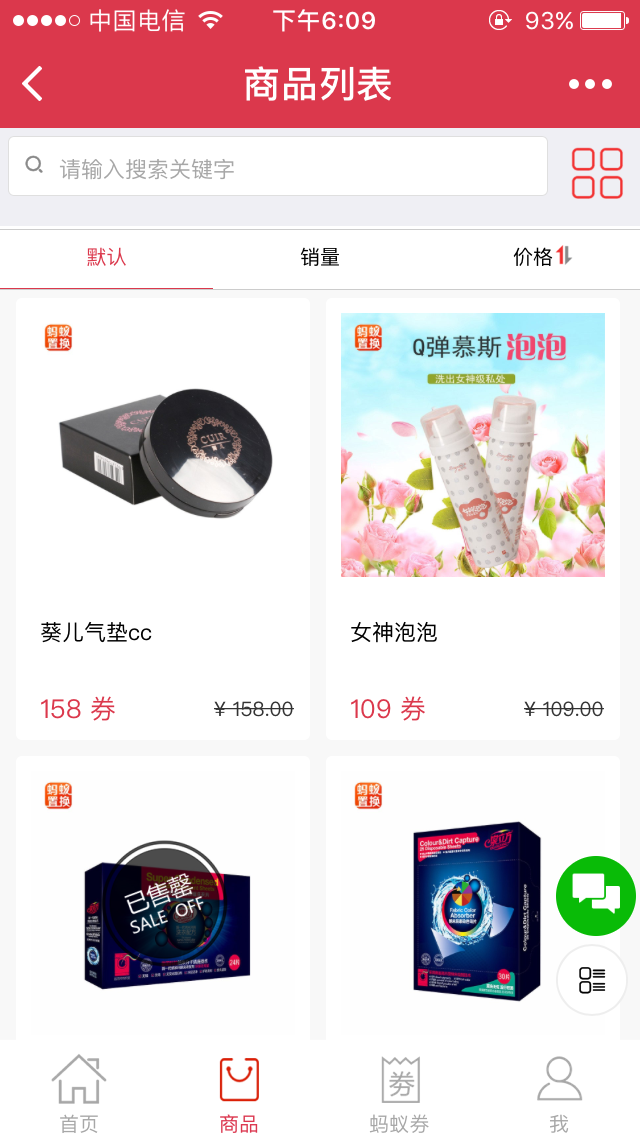Screen dimensions: 640x1136
Task: Switch to the 我 profile tab
Action: (559, 1093)
